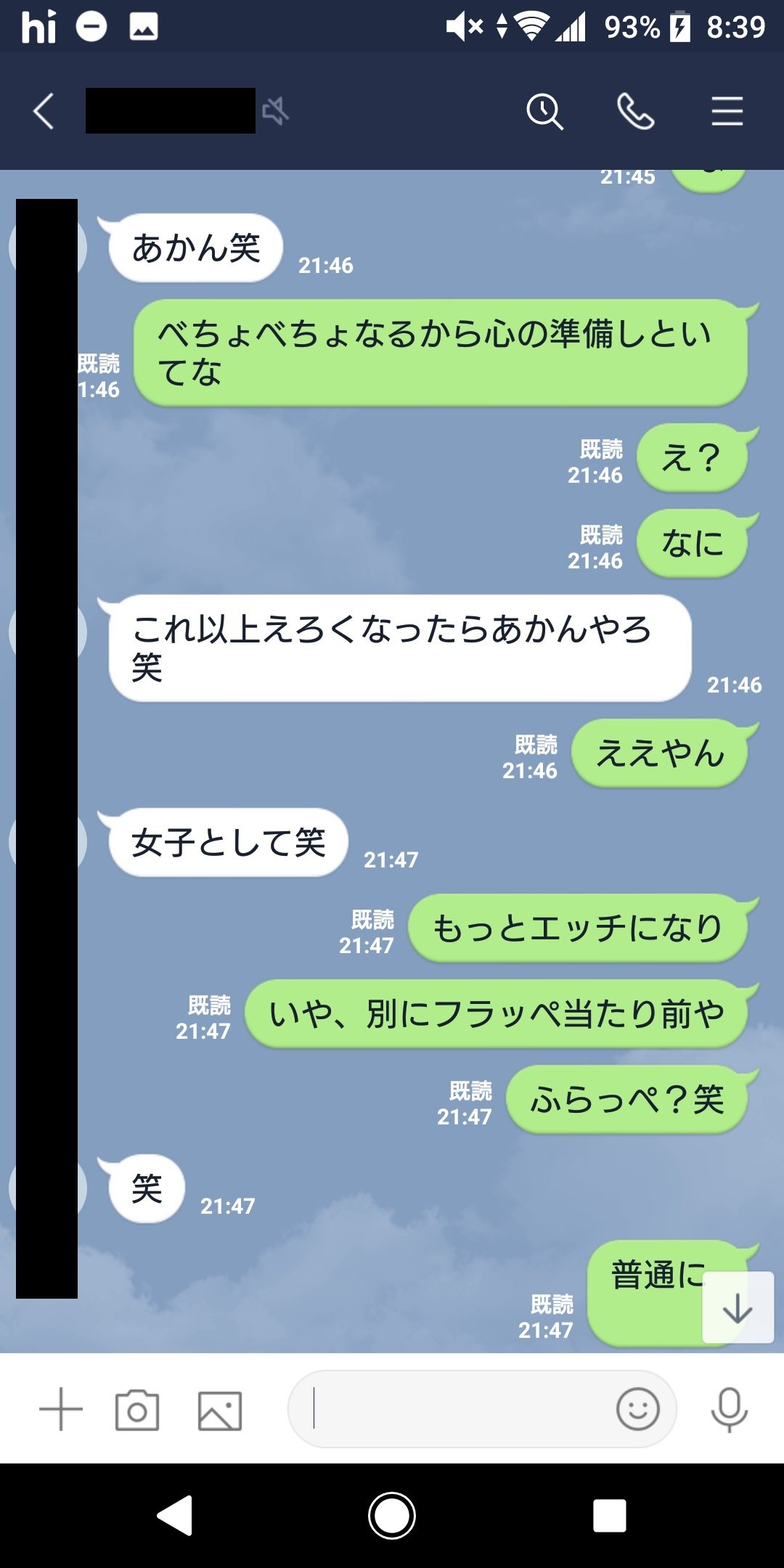Record a voice message with microphone
This screenshot has width=784, height=1568.
pos(729,1409)
